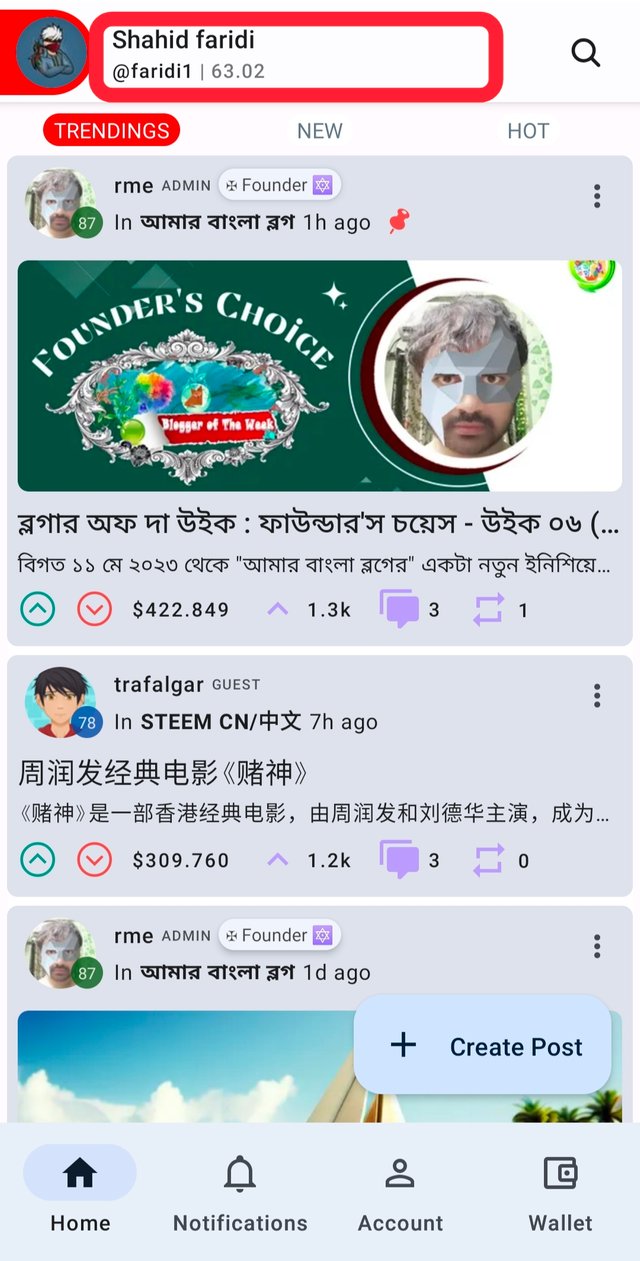Image resolution: width=640 pixels, height=1261 pixels.
Task: Open comments on trafalgar's post
Action: [400, 860]
